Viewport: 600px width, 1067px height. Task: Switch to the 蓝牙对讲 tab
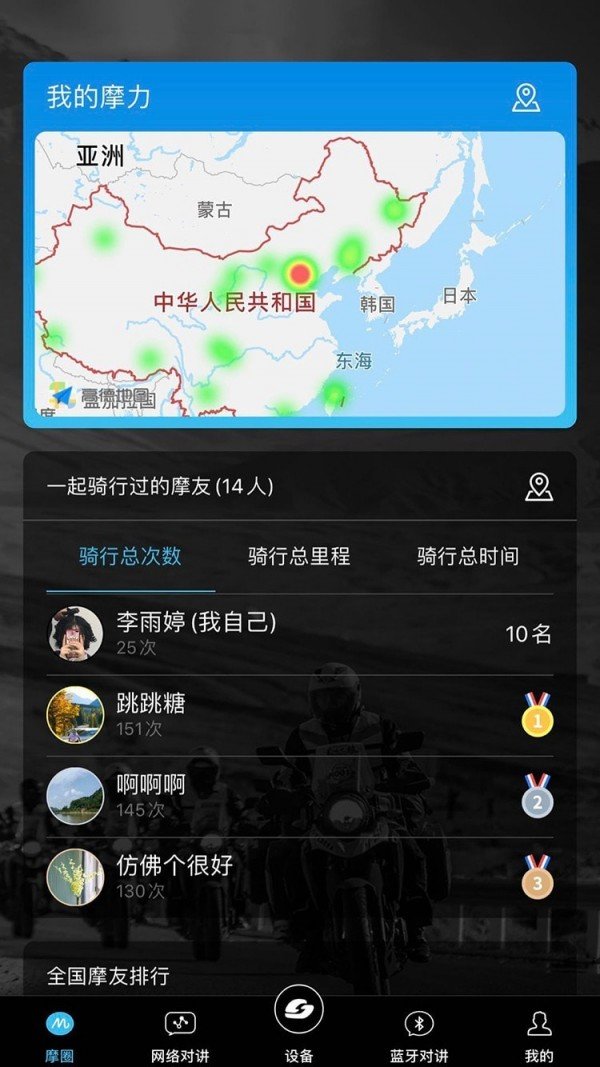tap(419, 1035)
